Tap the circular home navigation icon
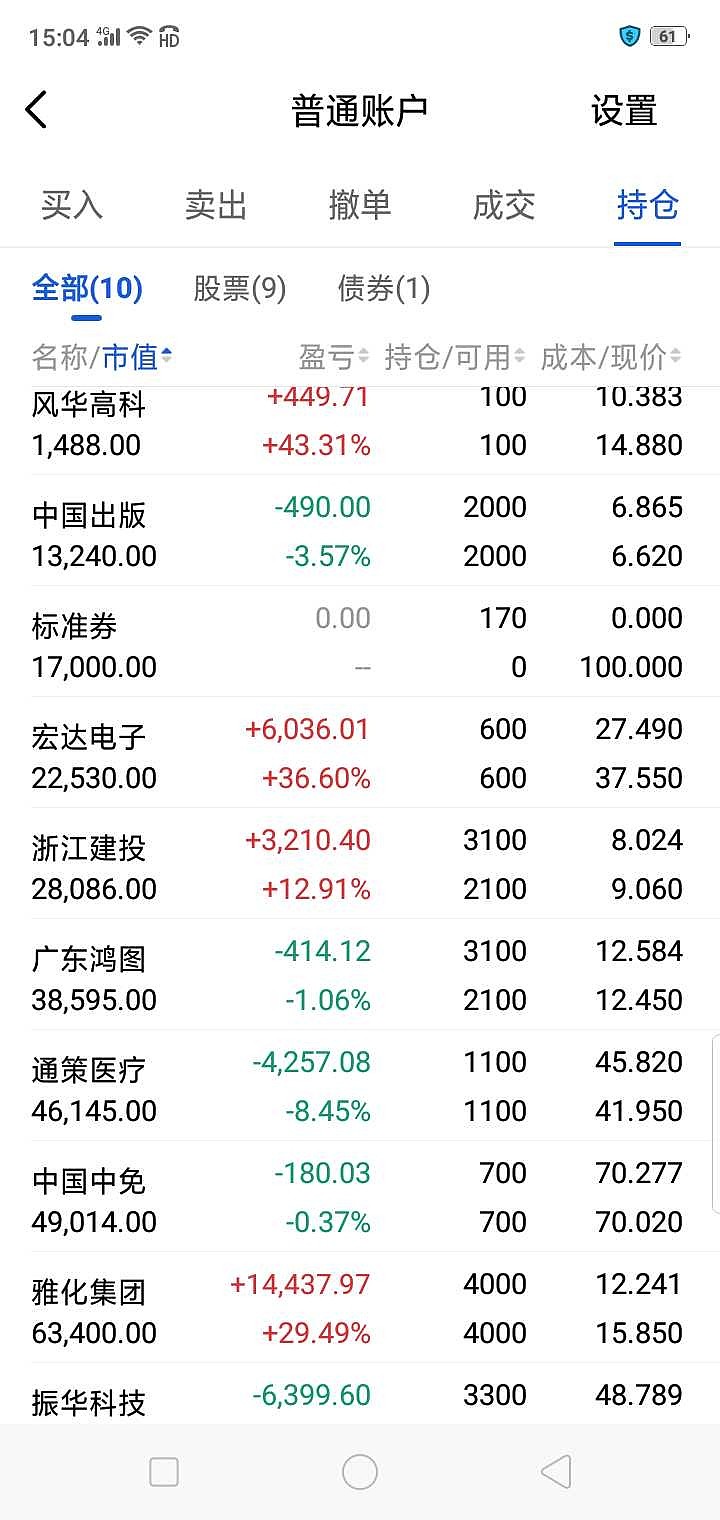The width and height of the screenshot is (720, 1520). (x=360, y=1471)
